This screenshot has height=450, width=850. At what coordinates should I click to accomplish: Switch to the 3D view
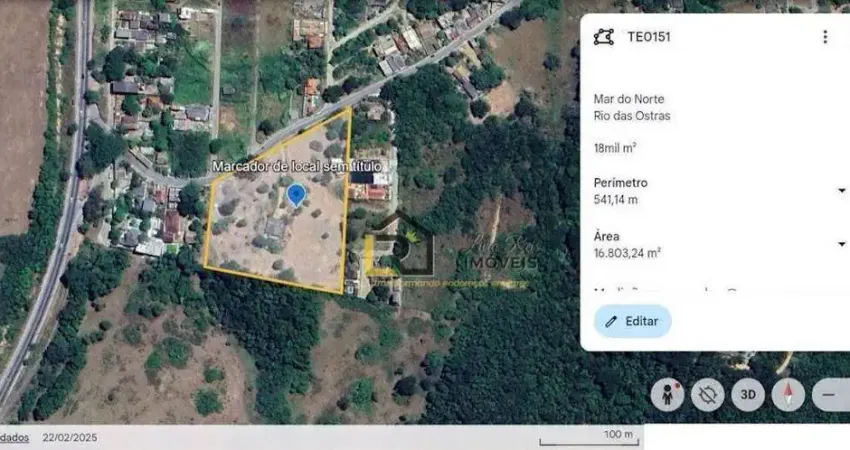coord(747,394)
